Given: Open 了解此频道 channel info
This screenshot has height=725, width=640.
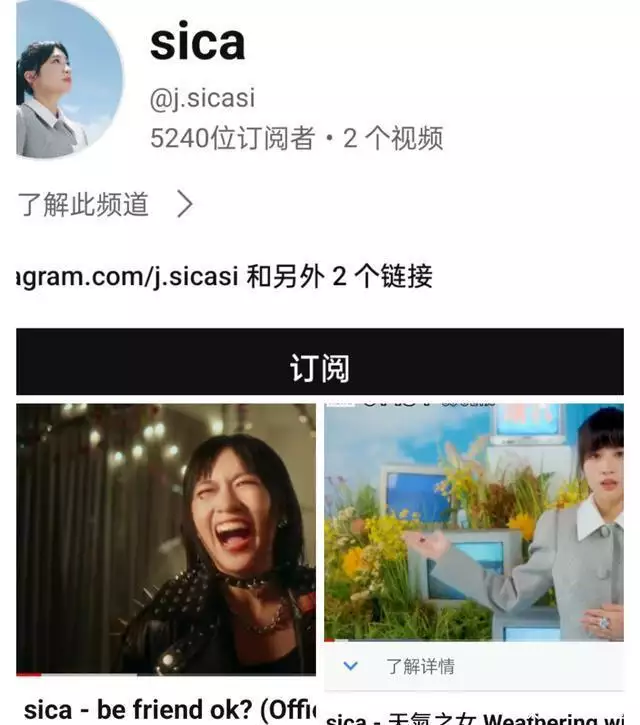Looking at the screenshot, I should click(x=105, y=205).
